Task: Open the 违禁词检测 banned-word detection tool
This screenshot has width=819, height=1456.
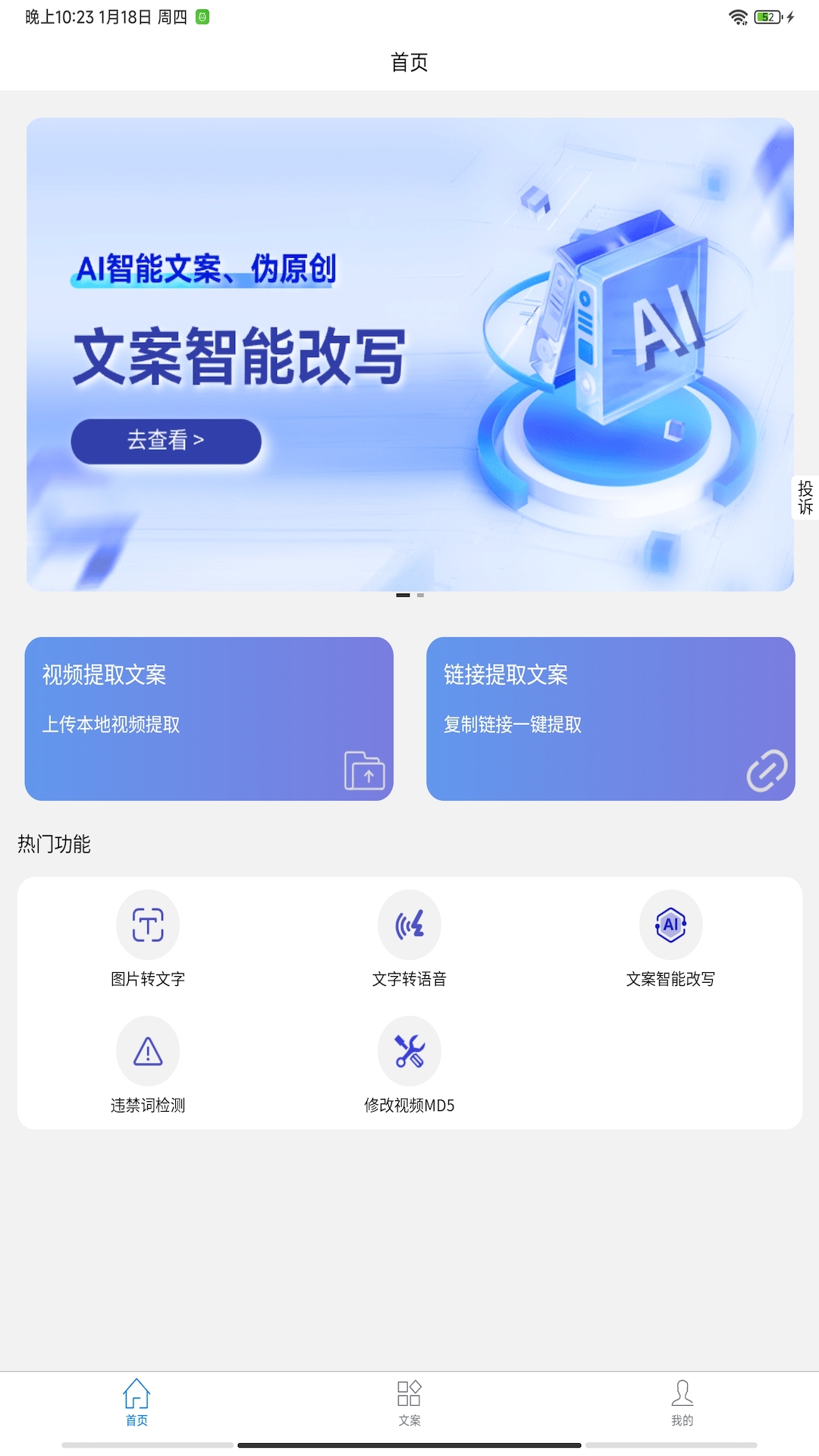Action: 147,1051
